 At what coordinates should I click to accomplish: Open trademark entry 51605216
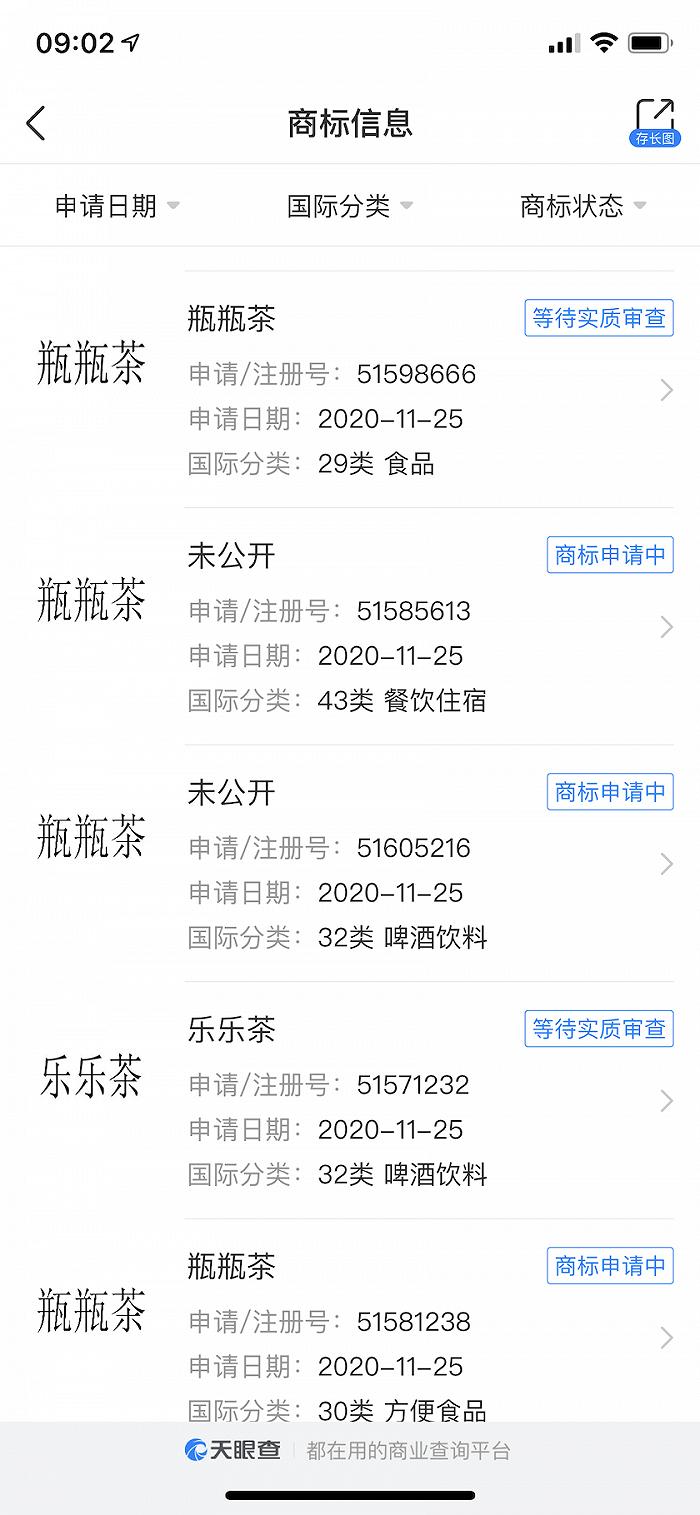click(400, 864)
